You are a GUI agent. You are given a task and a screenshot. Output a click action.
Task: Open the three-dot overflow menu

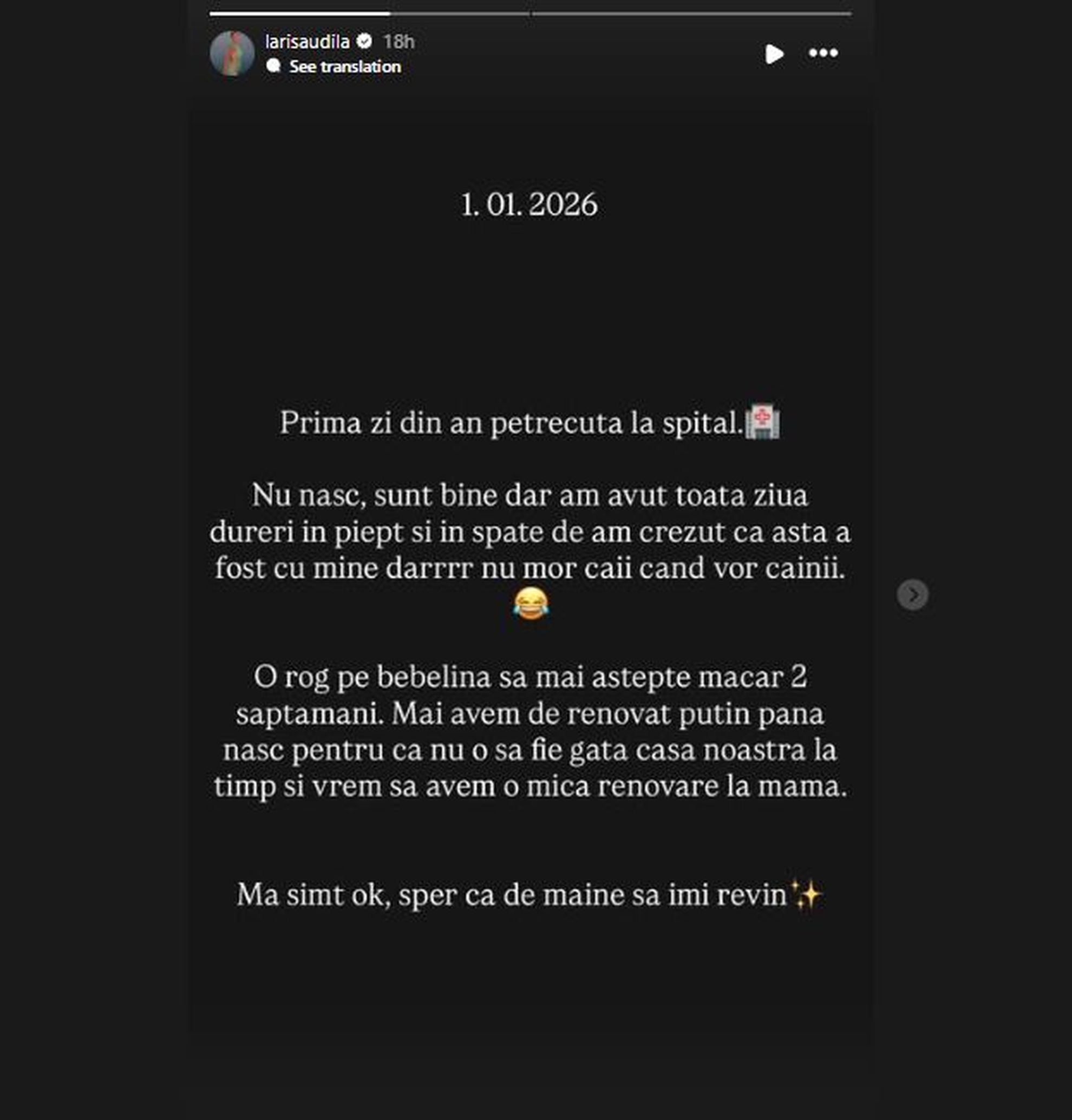pos(823,53)
